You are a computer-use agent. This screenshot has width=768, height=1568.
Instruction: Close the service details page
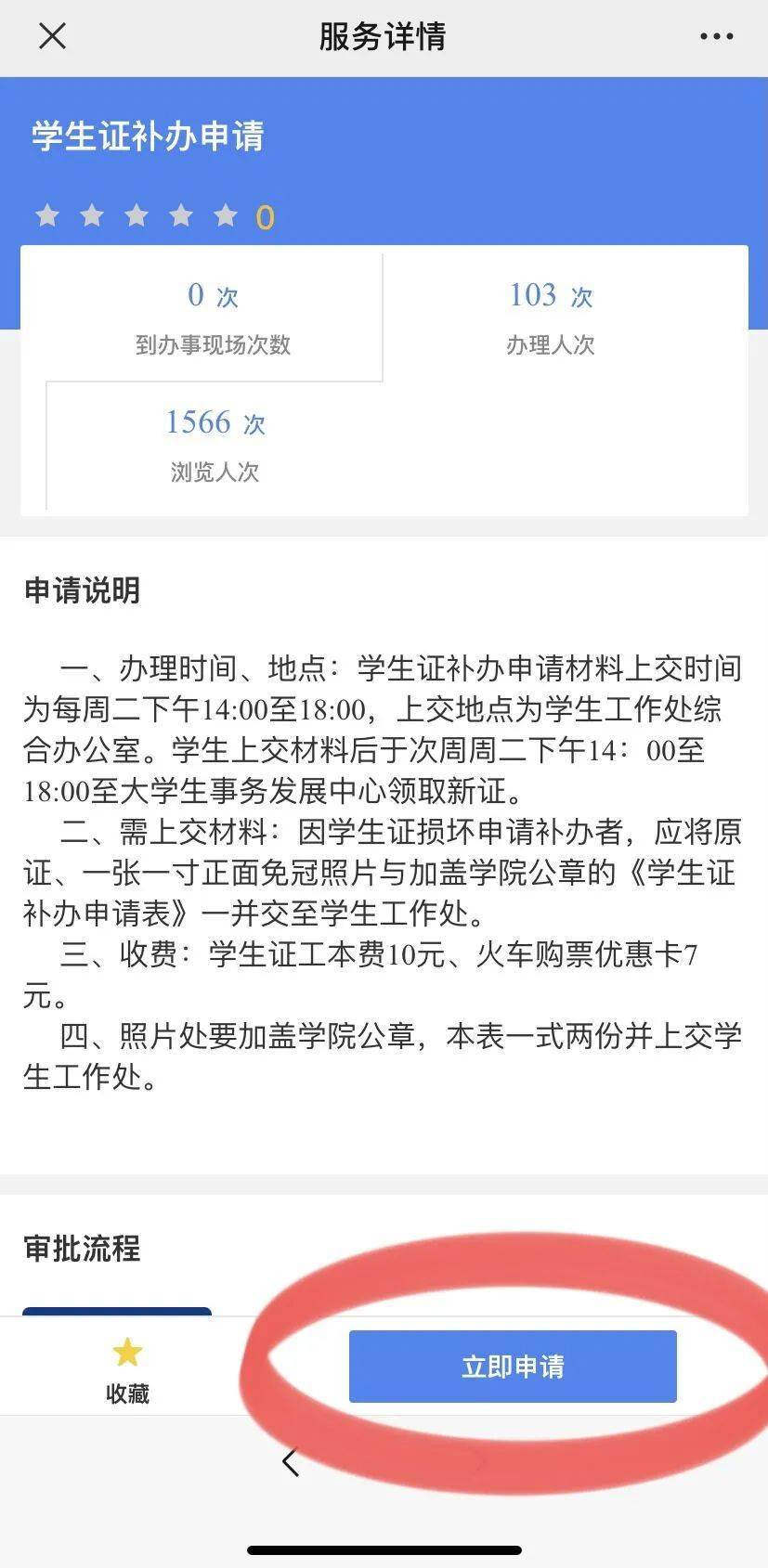click(52, 36)
